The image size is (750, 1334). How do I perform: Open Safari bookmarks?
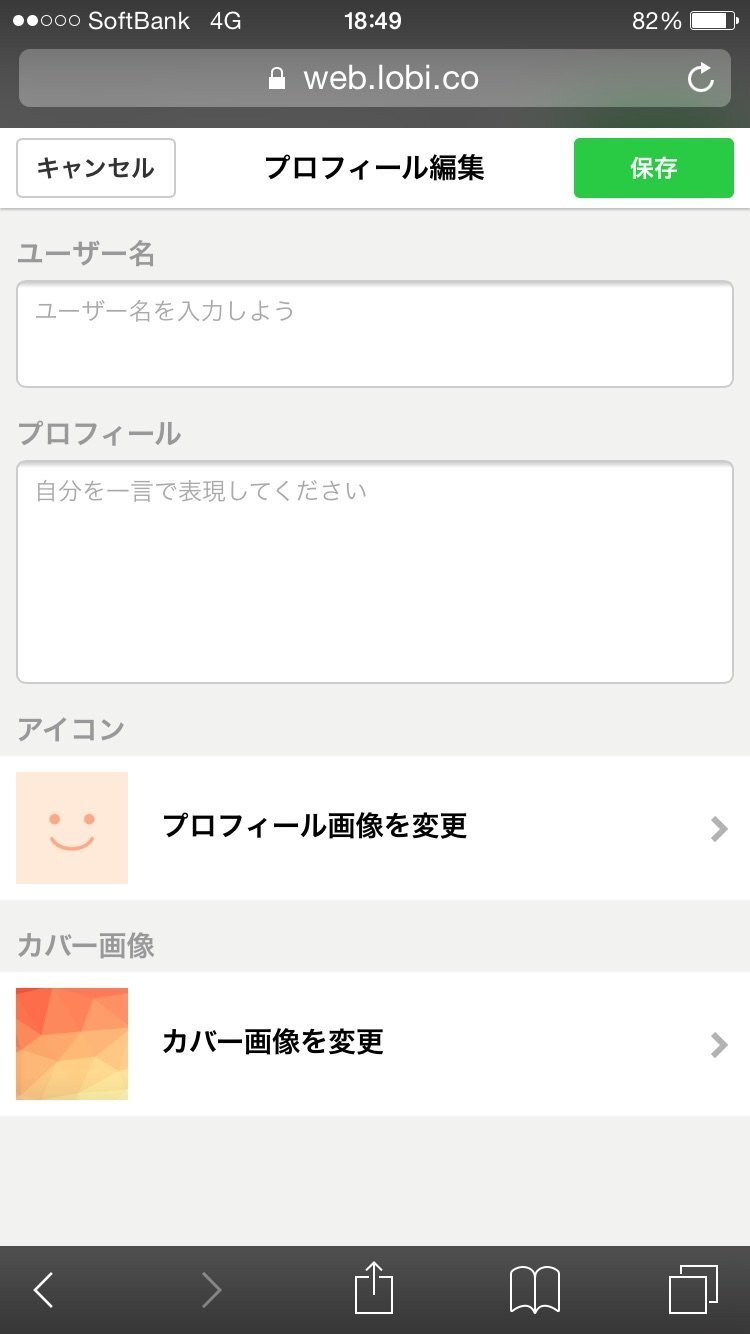click(535, 1290)
